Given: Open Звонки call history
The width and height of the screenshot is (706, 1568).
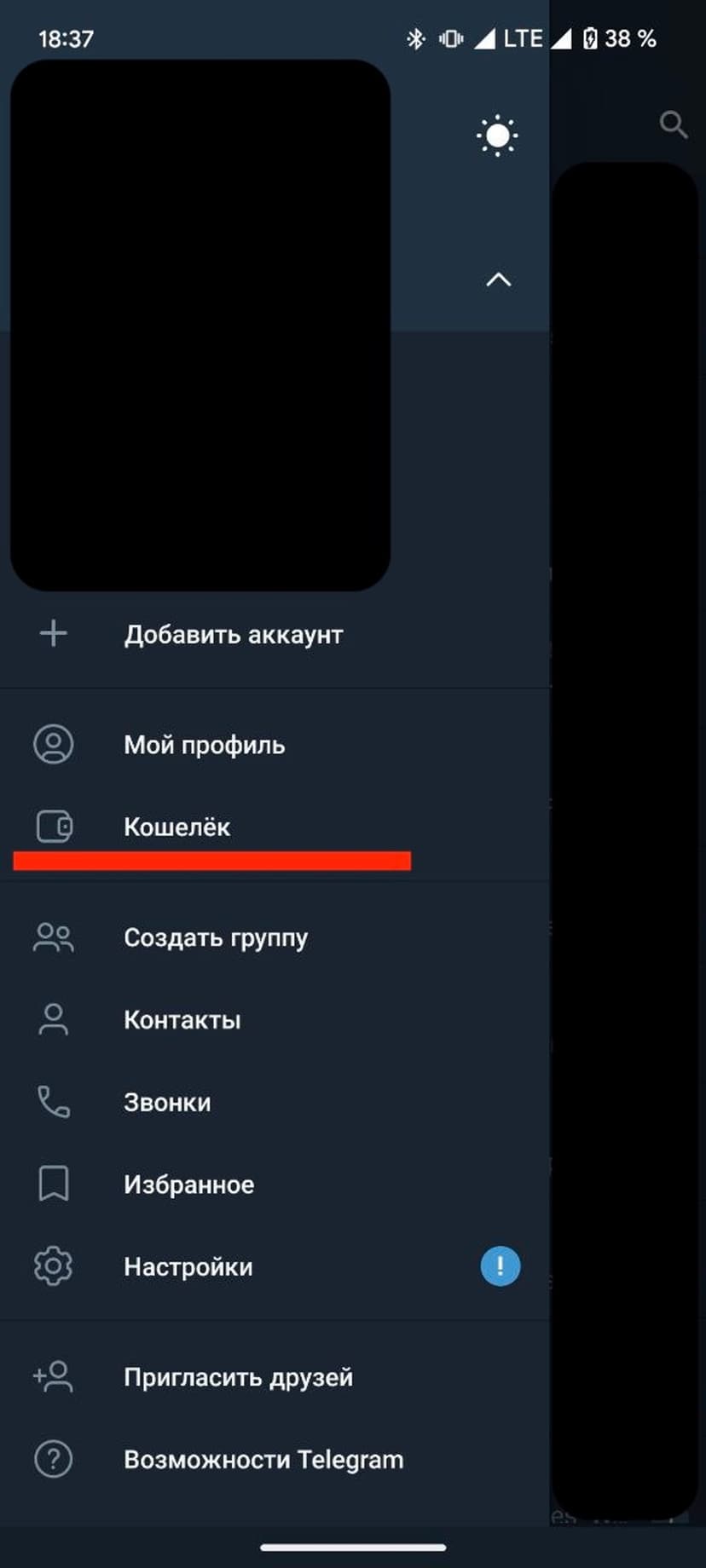Looking at the screenshot, I should 167,1102.
